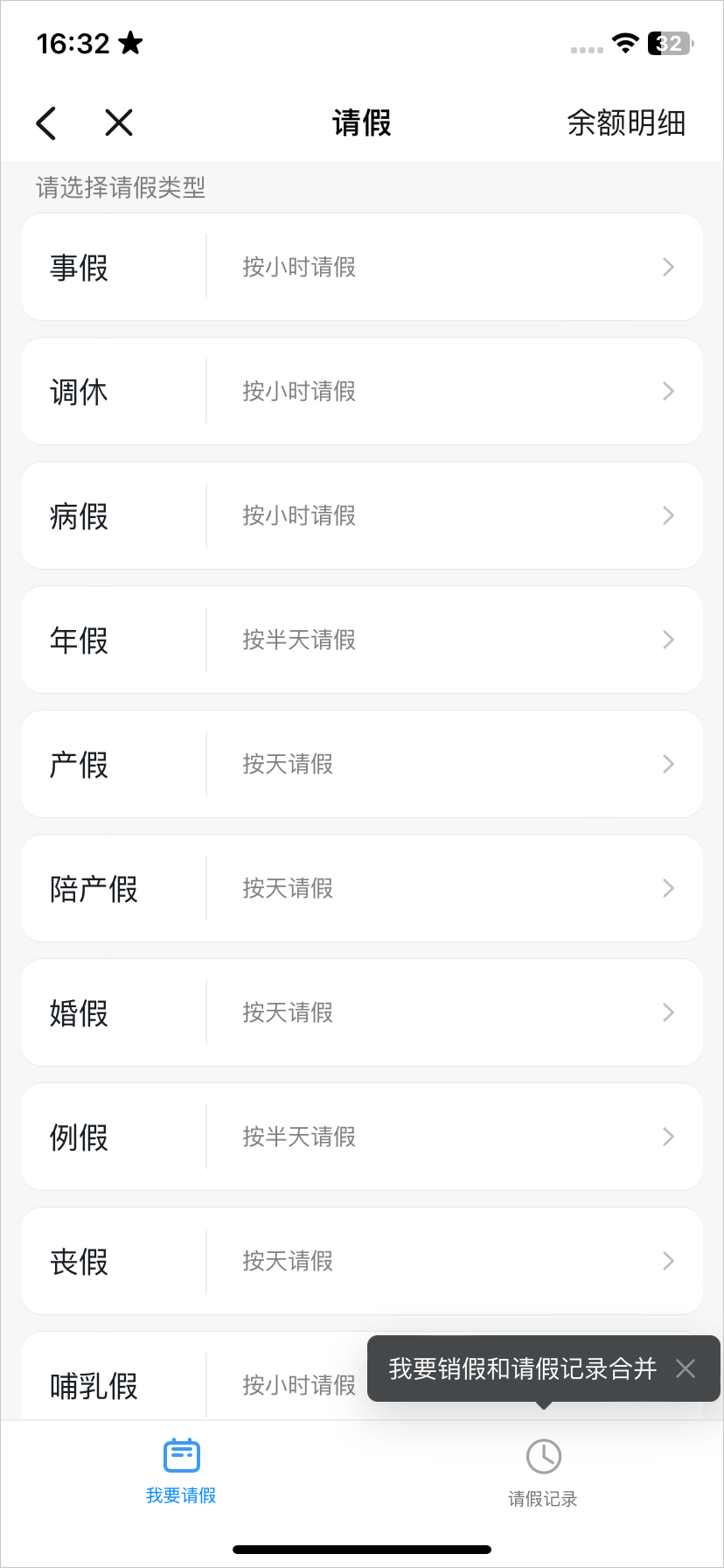Screen dimensions: 724x1568
Task: Dismiss the 我要销假 tooltip
Action: coord(686,1368)
